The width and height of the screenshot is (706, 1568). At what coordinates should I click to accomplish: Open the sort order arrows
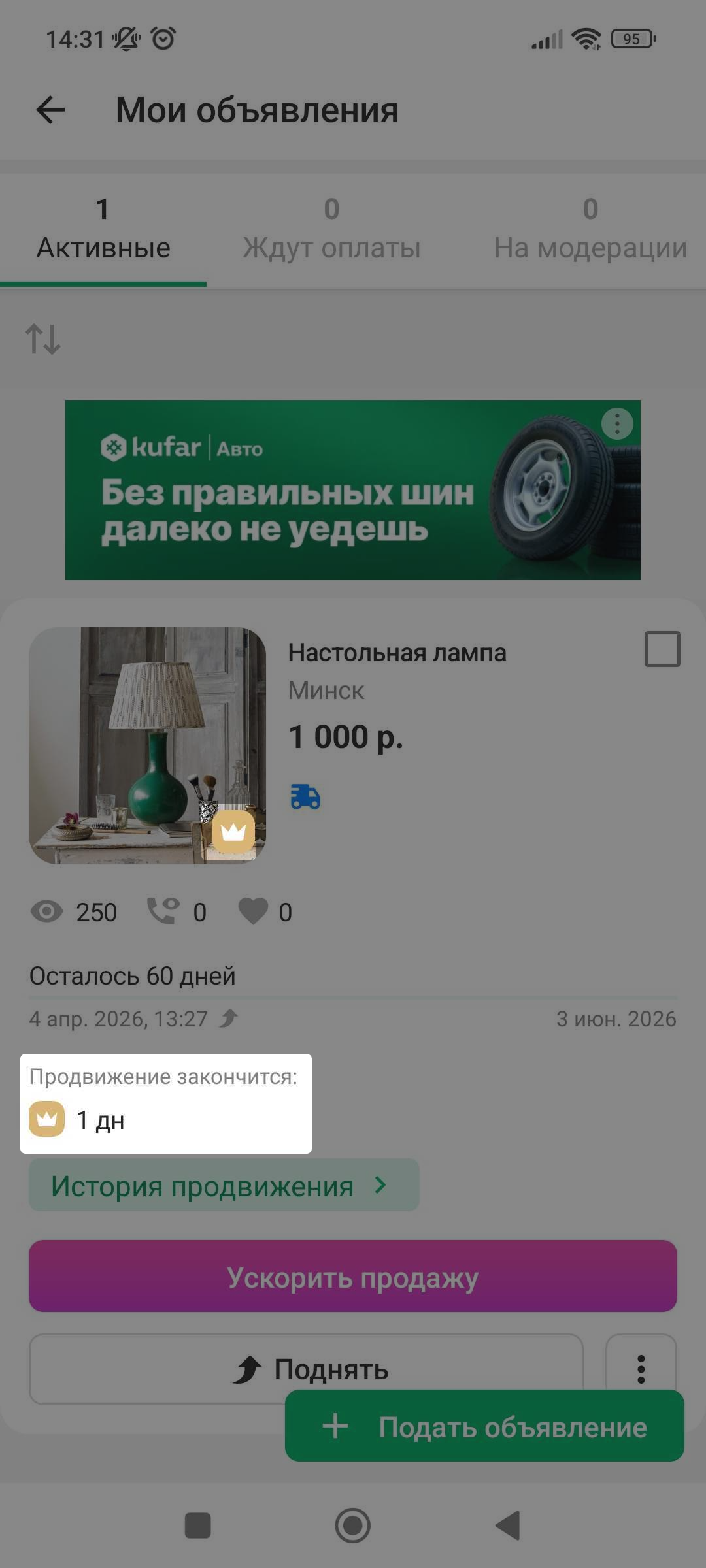[x=43, y=339]
